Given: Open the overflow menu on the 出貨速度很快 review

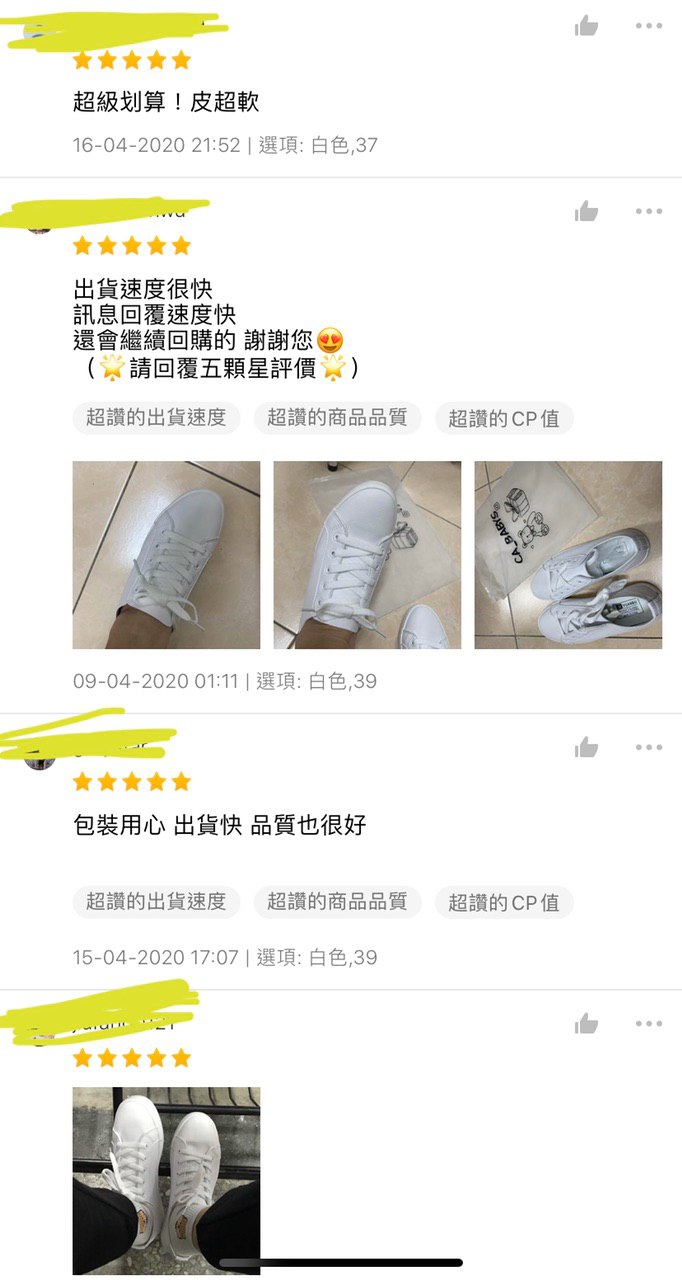Looking at the screenshot, I should (648, 211).
